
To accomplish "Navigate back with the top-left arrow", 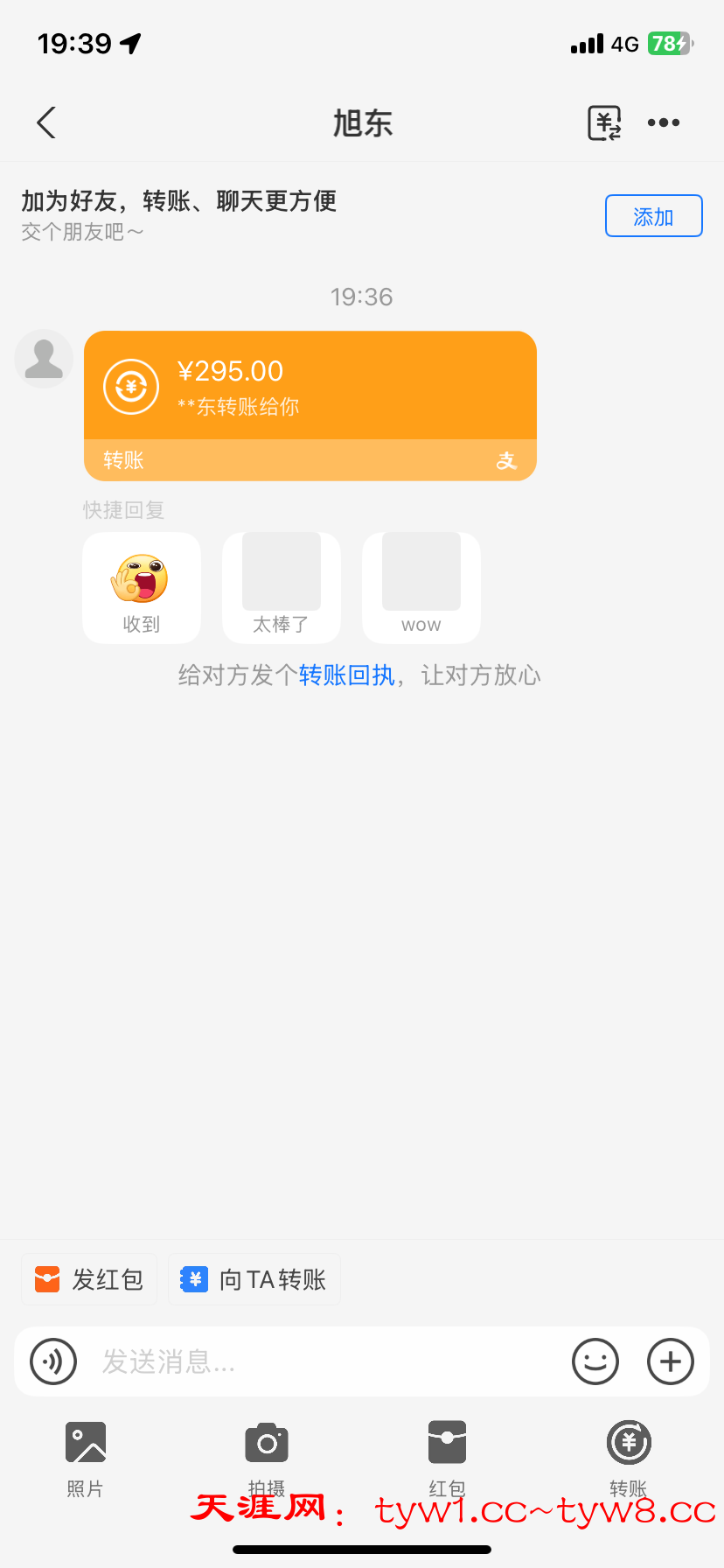I will pyautogui.click(x=45, y=122).
